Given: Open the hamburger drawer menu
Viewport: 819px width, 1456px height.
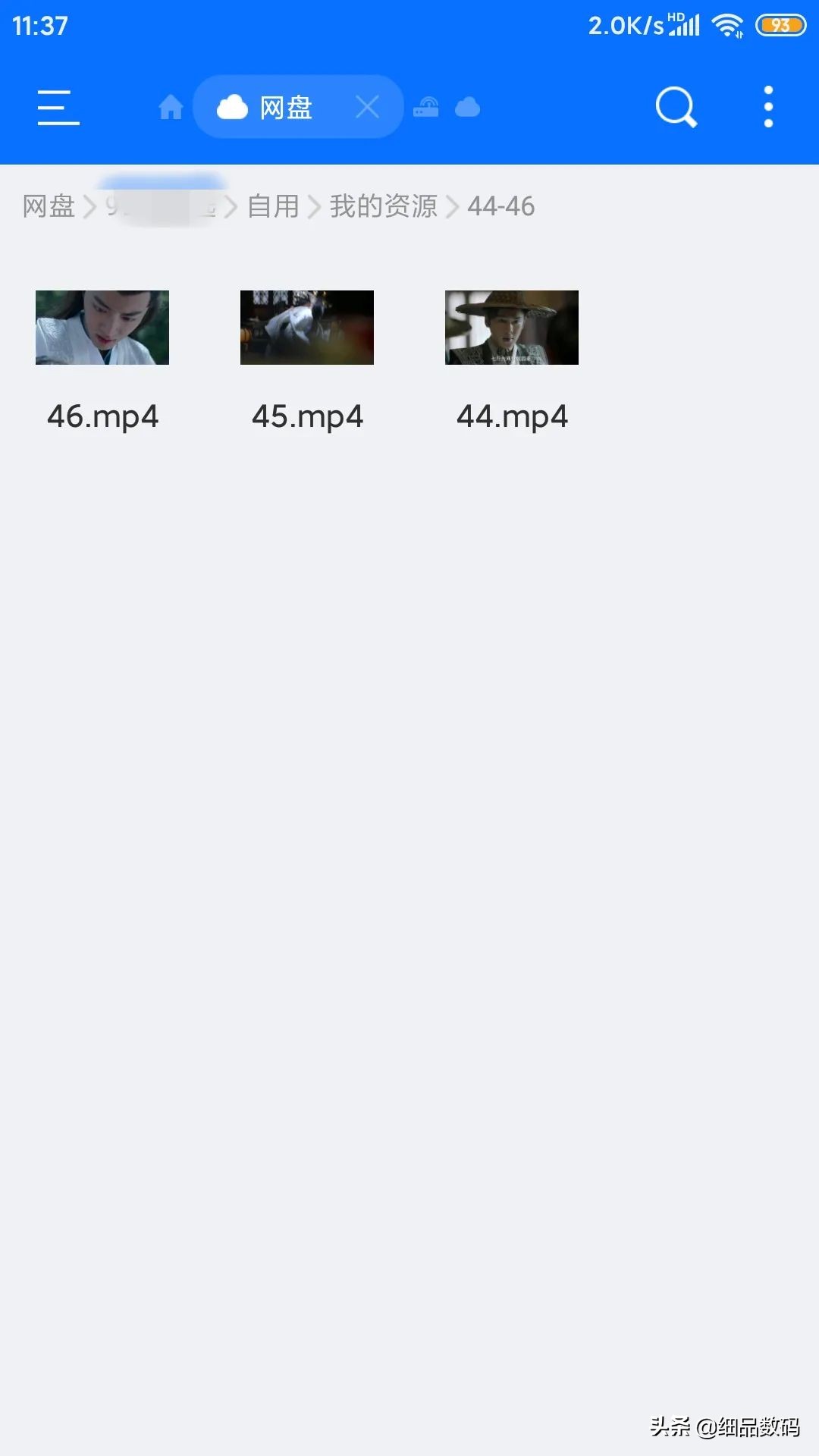Looking at the screenshot, I should [58, 107].
